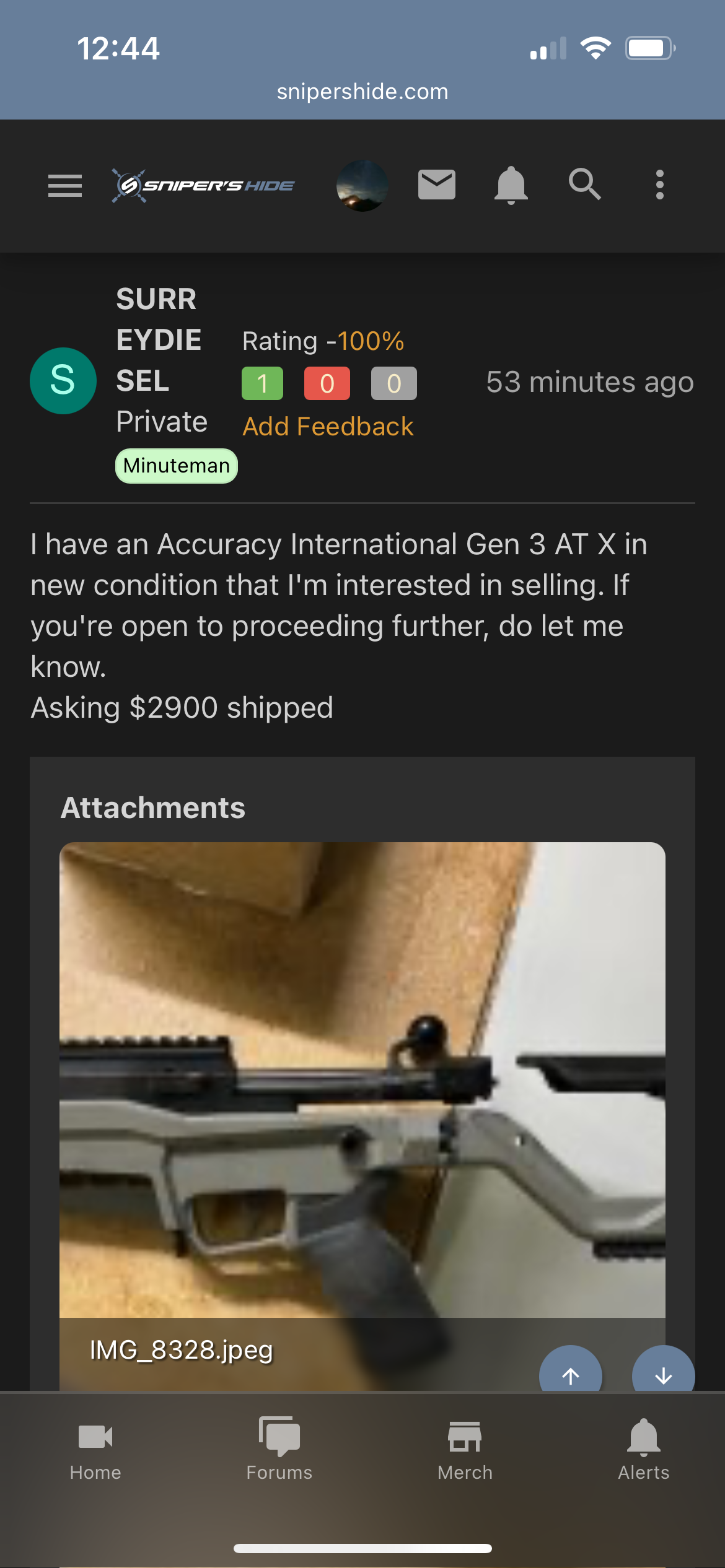View negative feedback count badge
725x1568 pixels.
[x=327, y=383]
